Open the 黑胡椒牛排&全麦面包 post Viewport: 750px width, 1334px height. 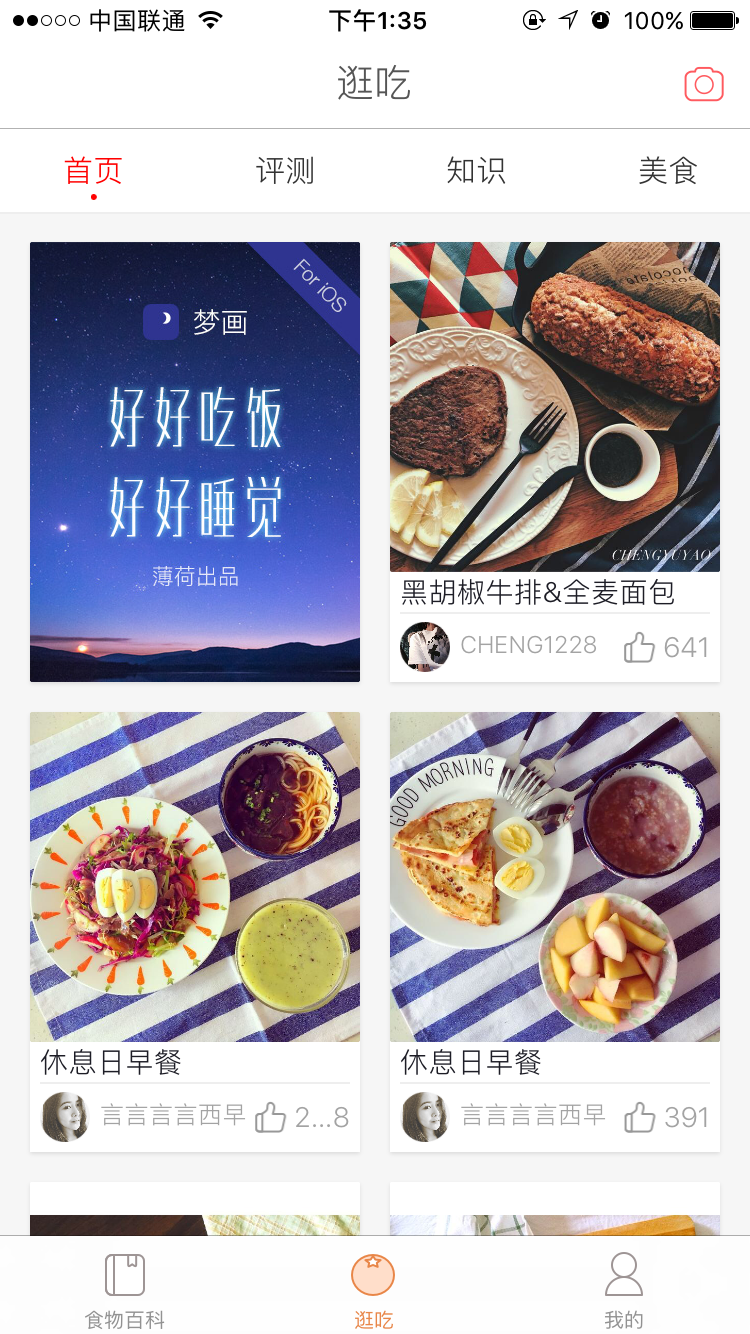pos(555,407)
